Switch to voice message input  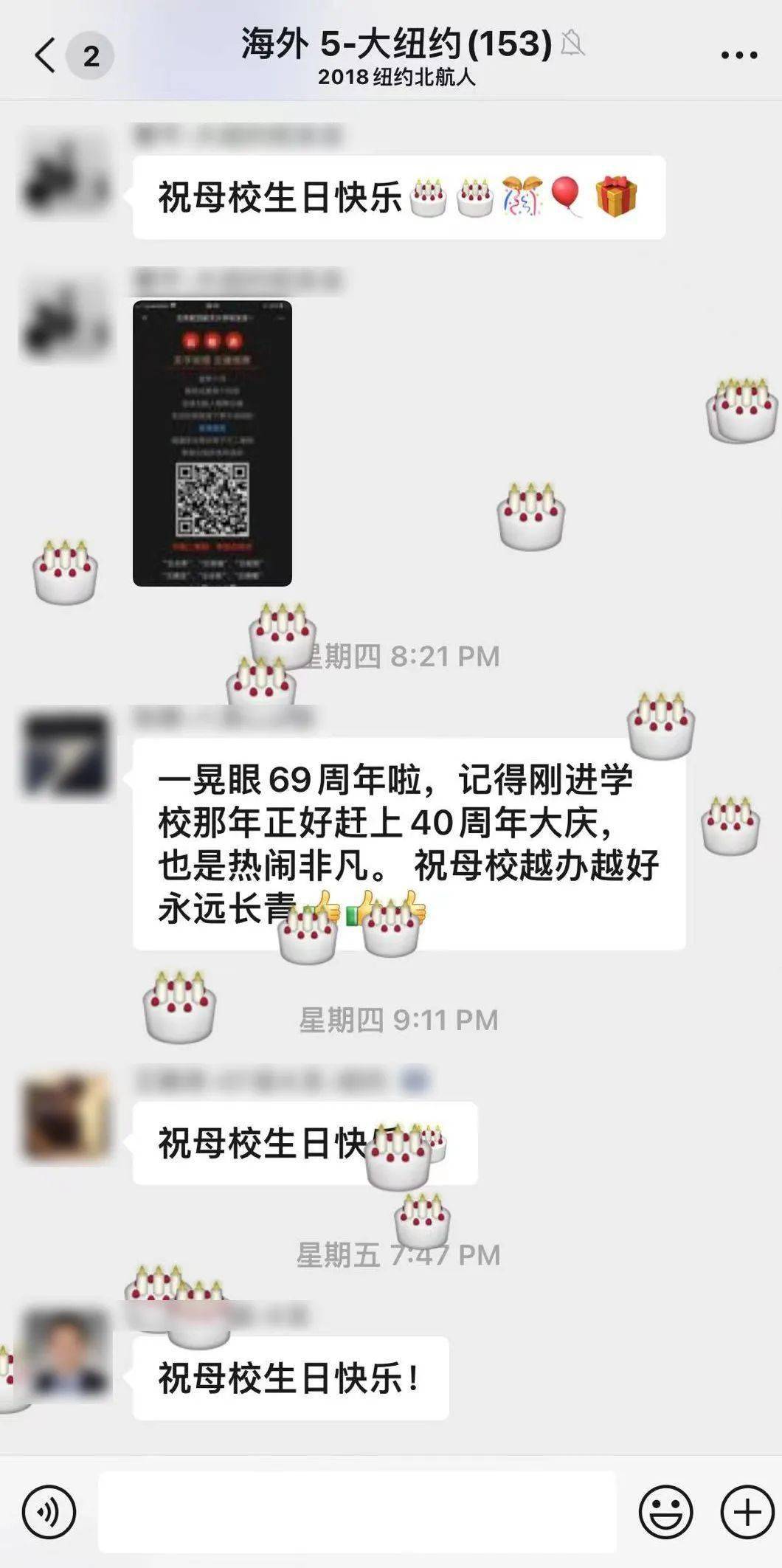(49, 1512)
